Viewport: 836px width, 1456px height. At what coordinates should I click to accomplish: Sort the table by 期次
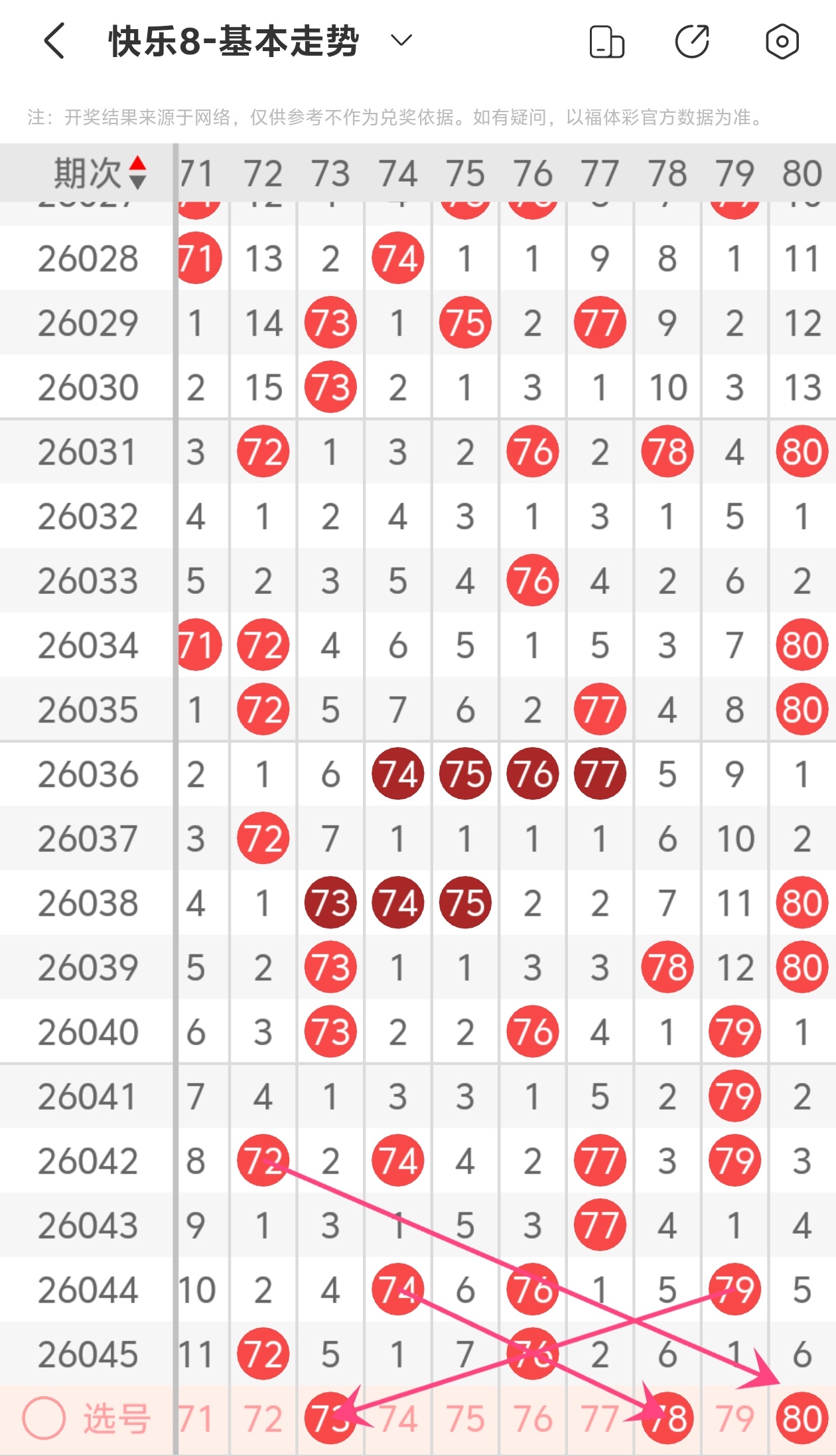click(100, 173)
